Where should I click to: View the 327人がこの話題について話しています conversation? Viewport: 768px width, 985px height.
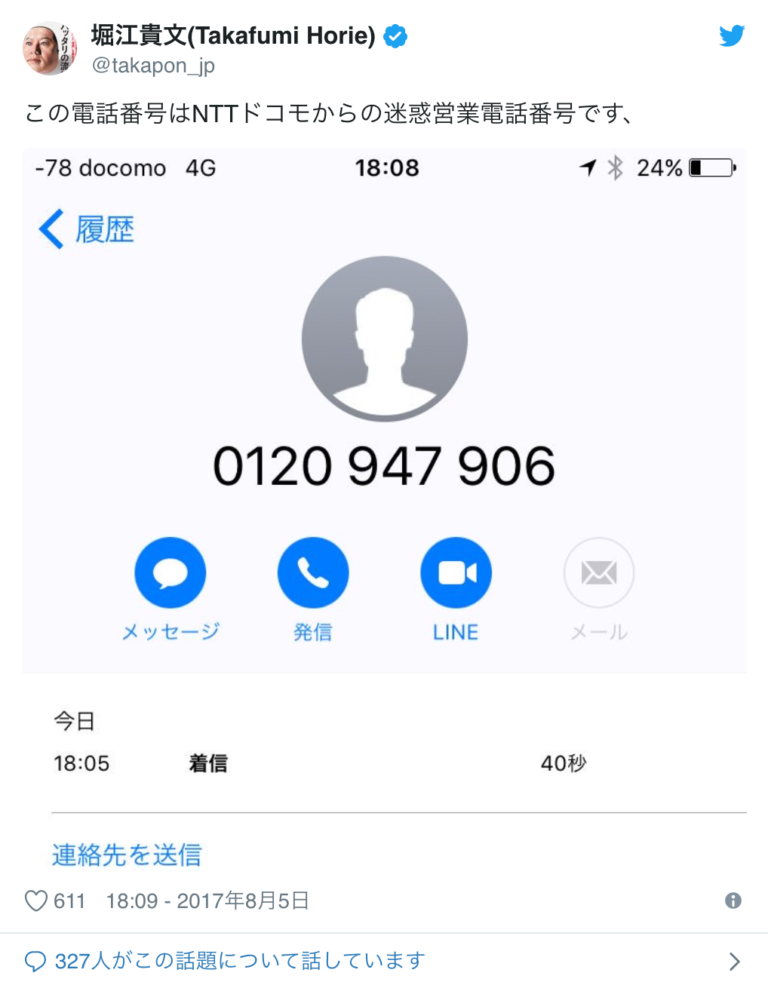click(240, 961)
